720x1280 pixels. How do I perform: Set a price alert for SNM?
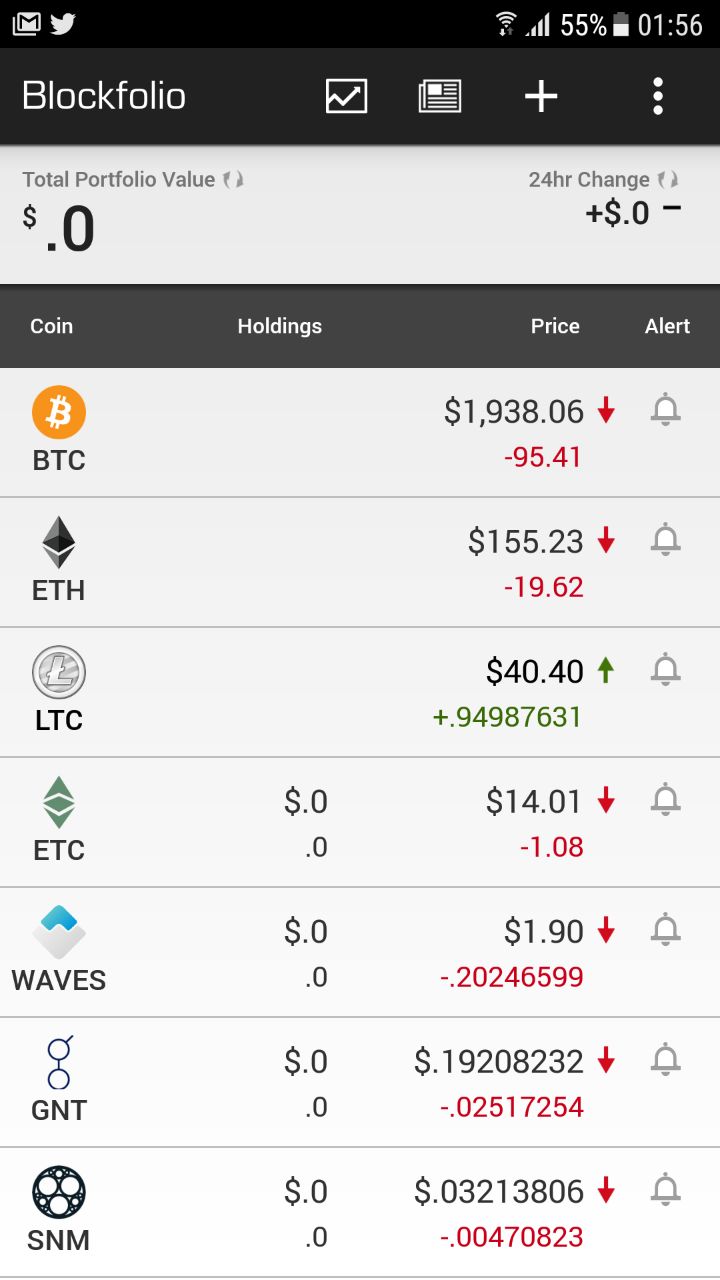(x=666, y=1190)
